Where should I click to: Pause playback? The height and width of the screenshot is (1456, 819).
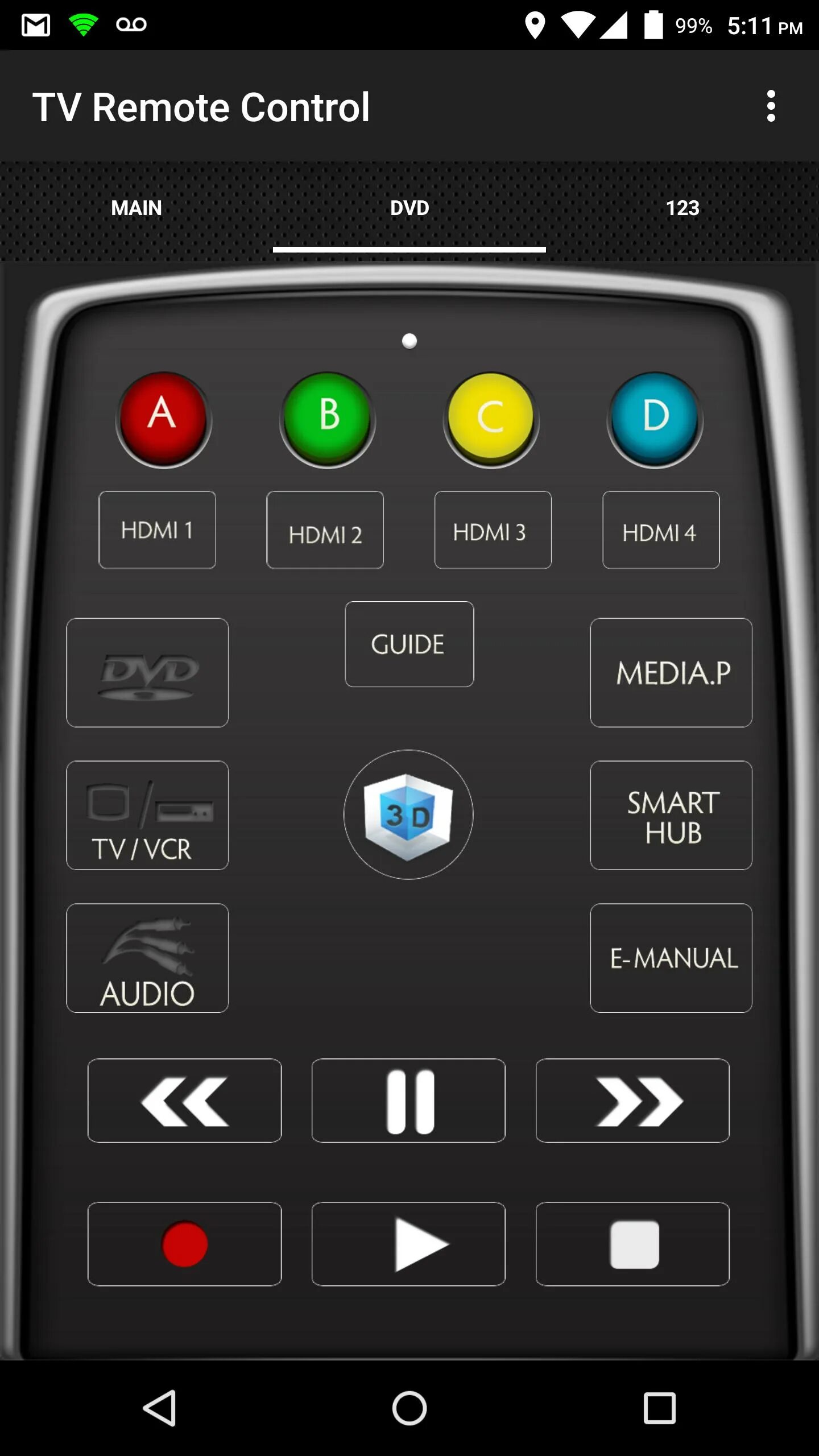[x=408, y=1101]
